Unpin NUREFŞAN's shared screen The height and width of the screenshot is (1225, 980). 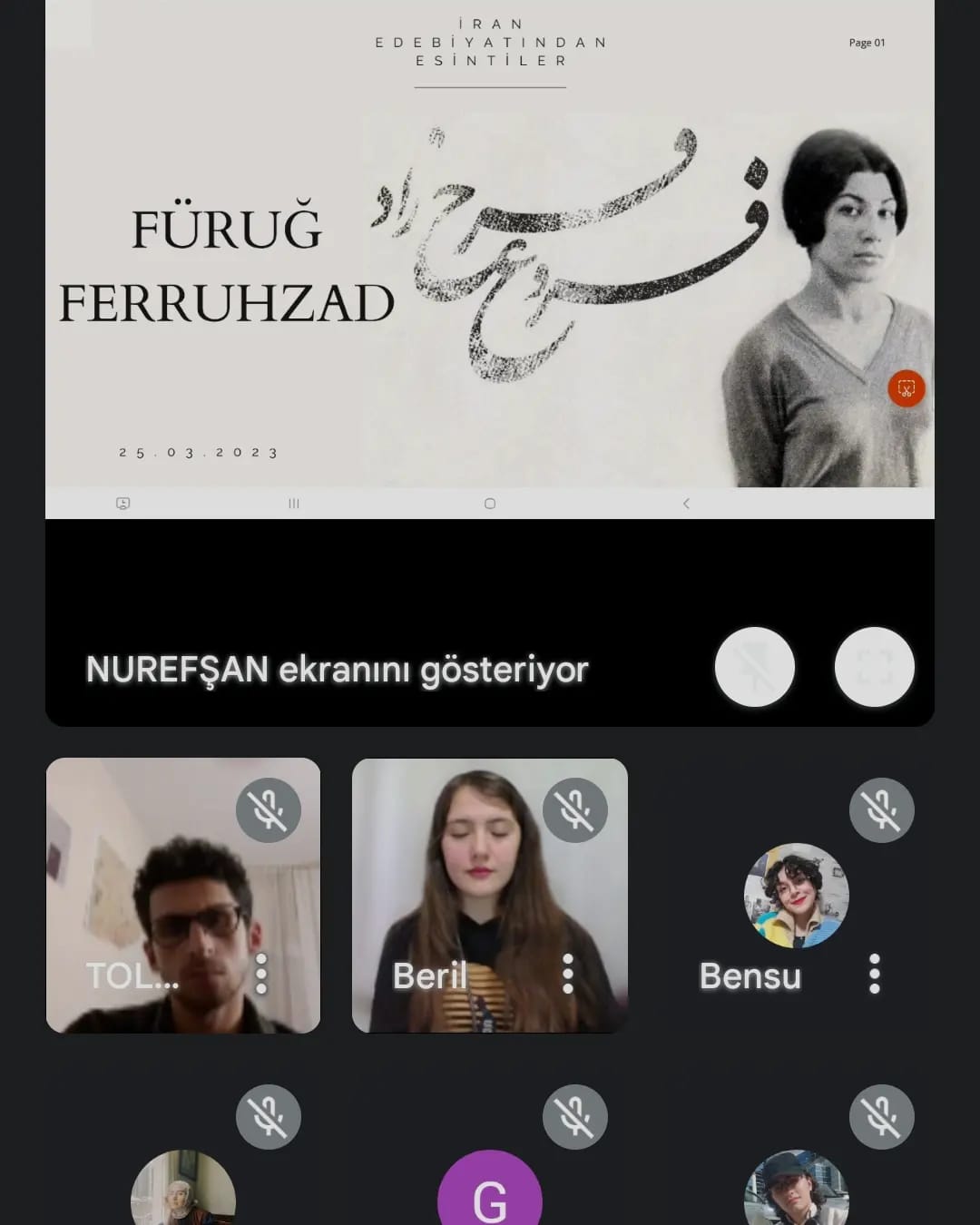(x=754, y=667)
